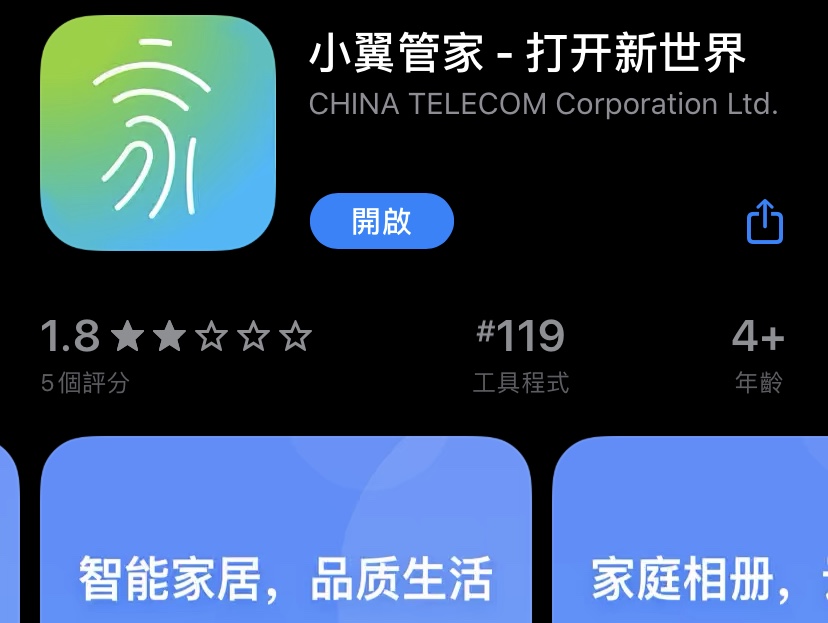View the 1.8 star ratings section
Screen dimensions: 828x623
(x=175, y=353)
